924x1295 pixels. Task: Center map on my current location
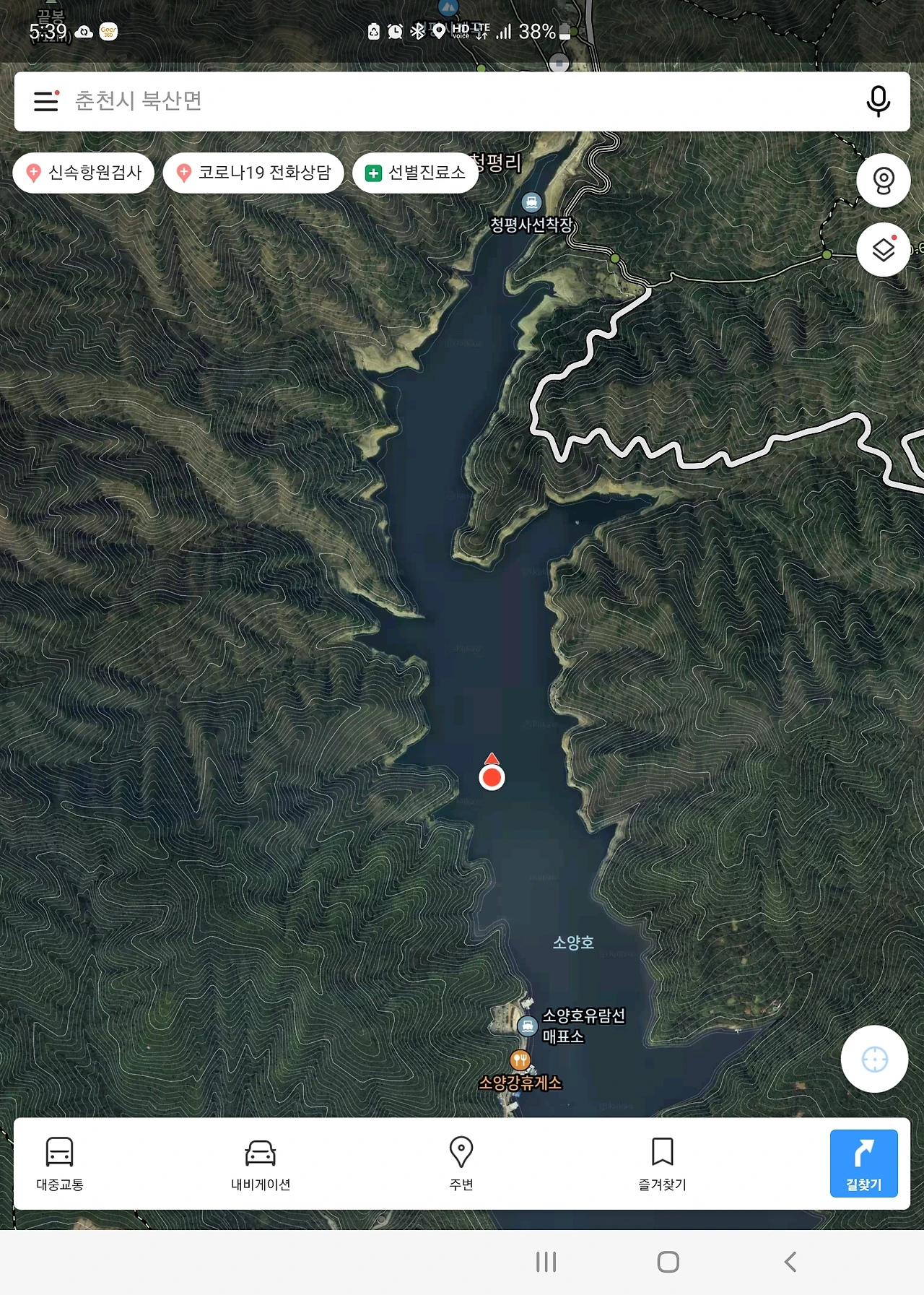[874, 1059]
